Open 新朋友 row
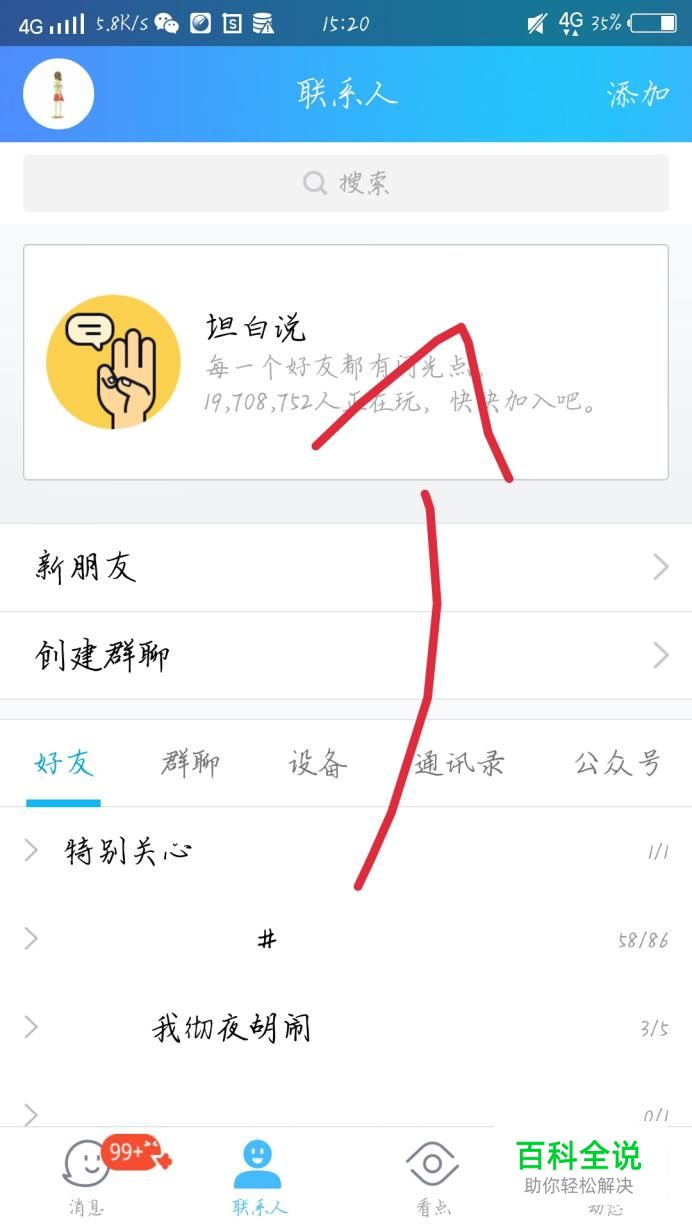 point(346,568)
